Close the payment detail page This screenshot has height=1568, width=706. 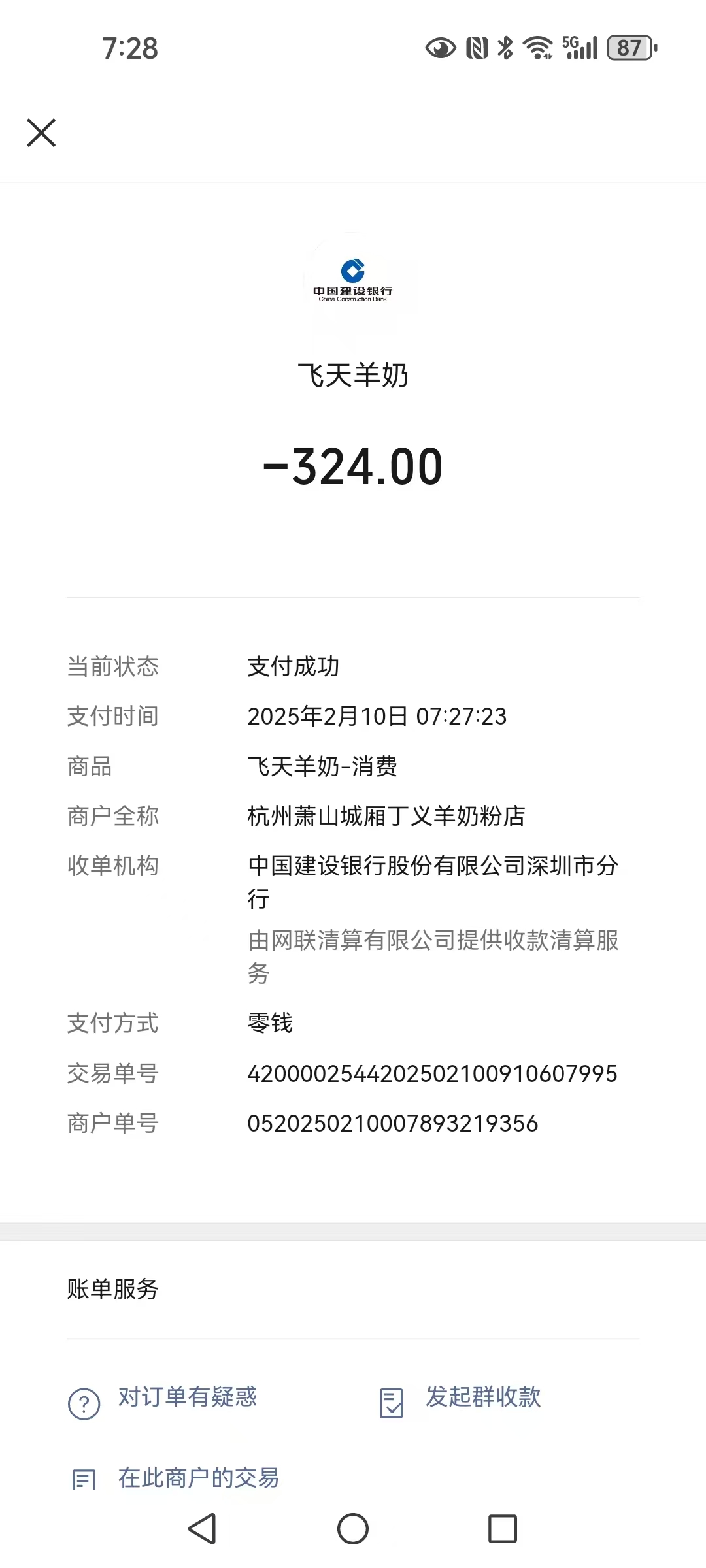[x=41, y=133]
